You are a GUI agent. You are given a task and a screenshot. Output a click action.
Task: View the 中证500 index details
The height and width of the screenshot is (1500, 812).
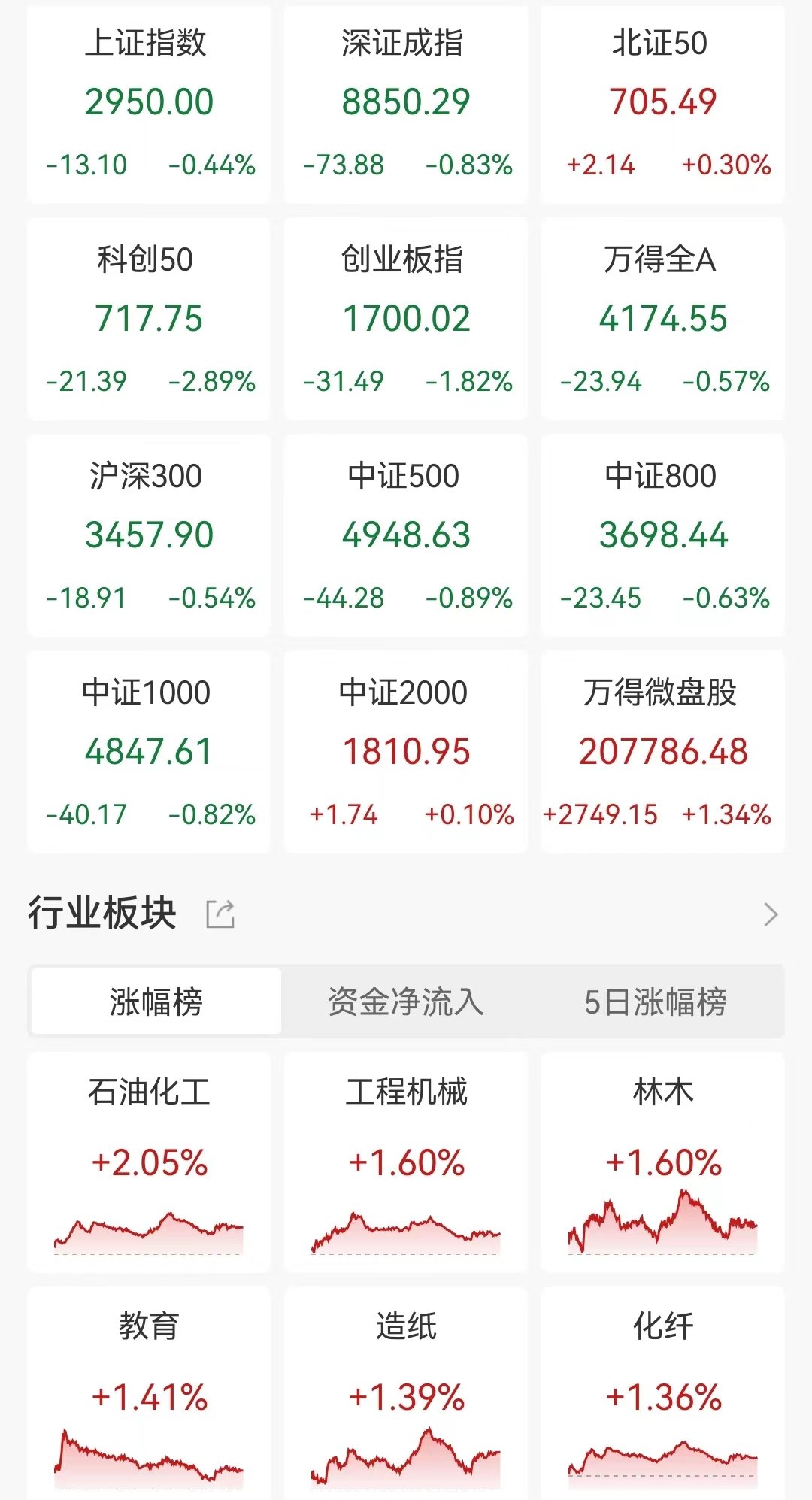pyautogui.click(x=406, y=535)
